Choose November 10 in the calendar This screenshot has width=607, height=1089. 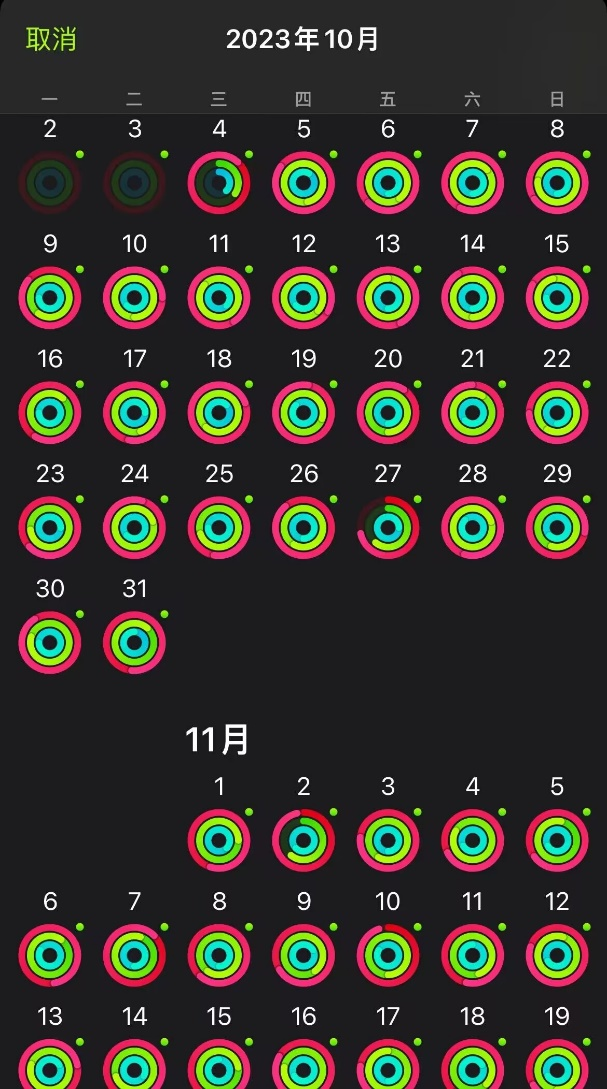[x=388, y=956]
